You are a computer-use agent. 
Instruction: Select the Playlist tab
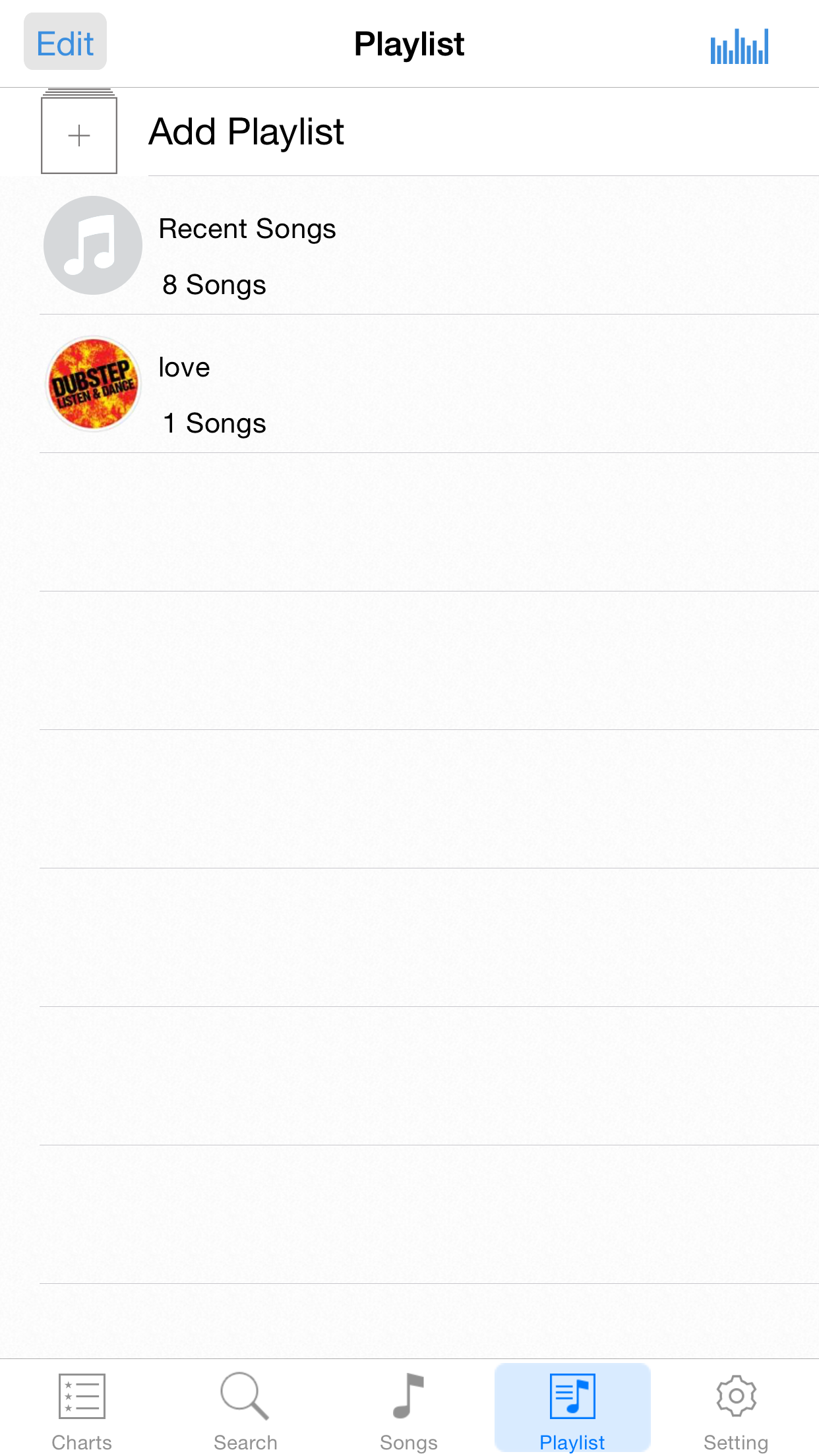pos(572,1409)
